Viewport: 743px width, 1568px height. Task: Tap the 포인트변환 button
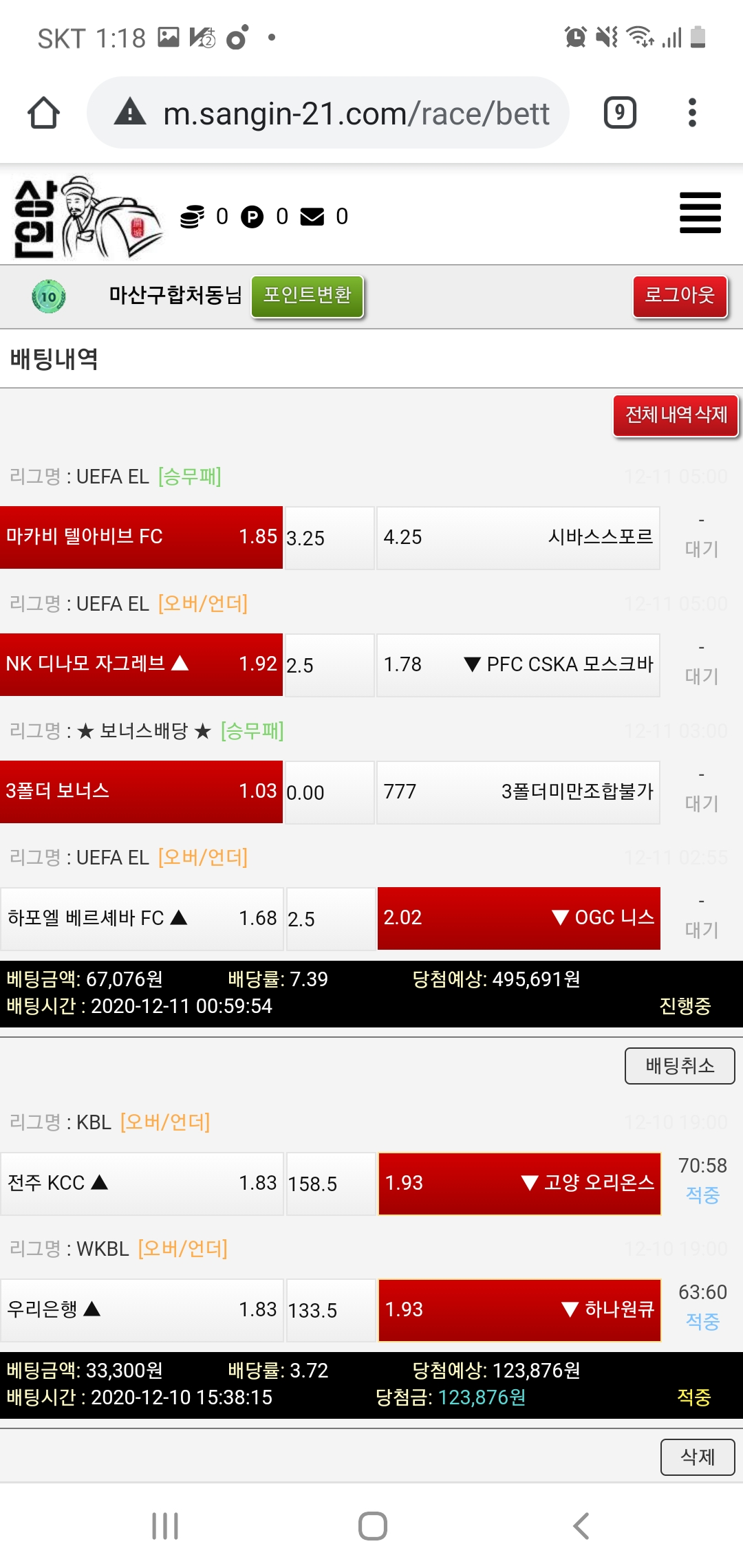tap(307, 296)
